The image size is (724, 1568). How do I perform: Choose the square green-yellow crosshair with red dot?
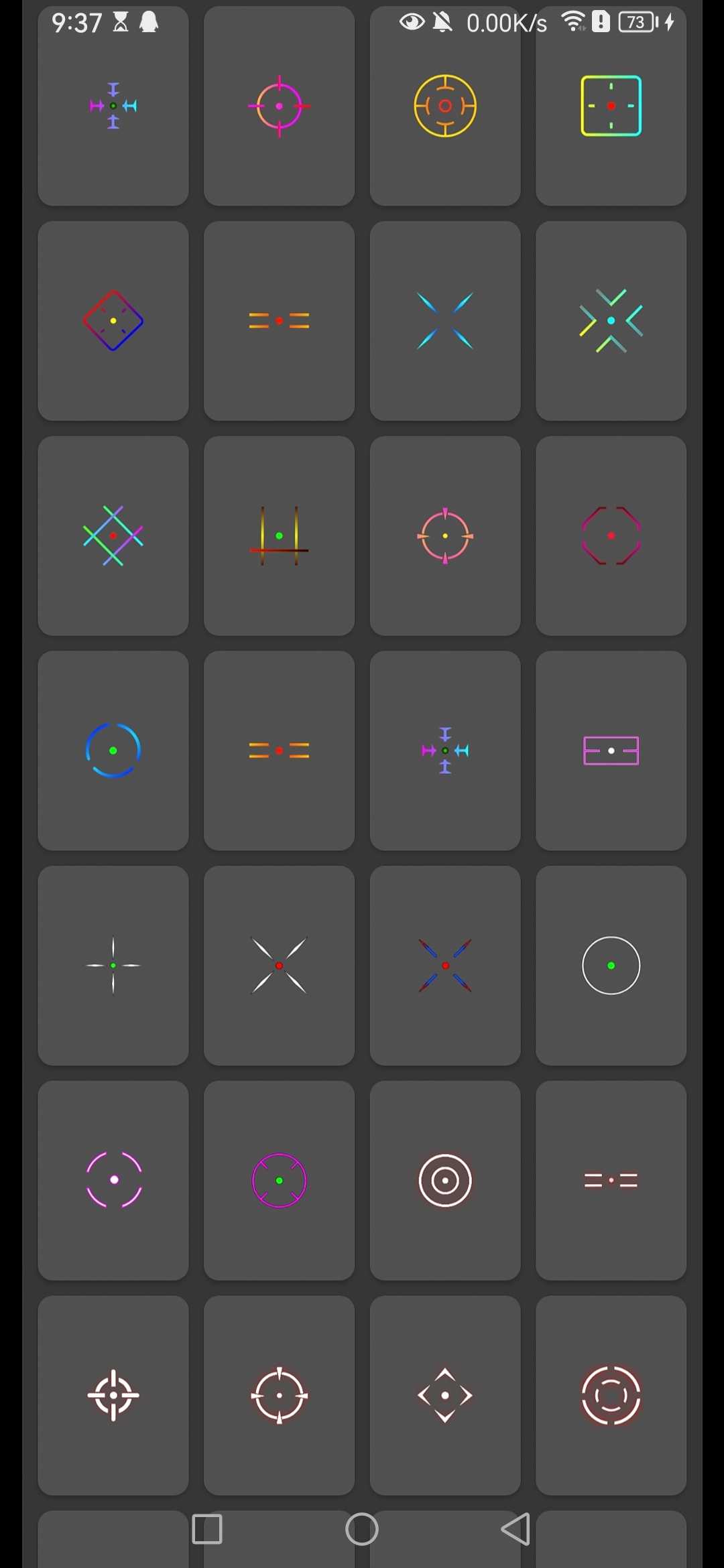click(x=611, y=106)
